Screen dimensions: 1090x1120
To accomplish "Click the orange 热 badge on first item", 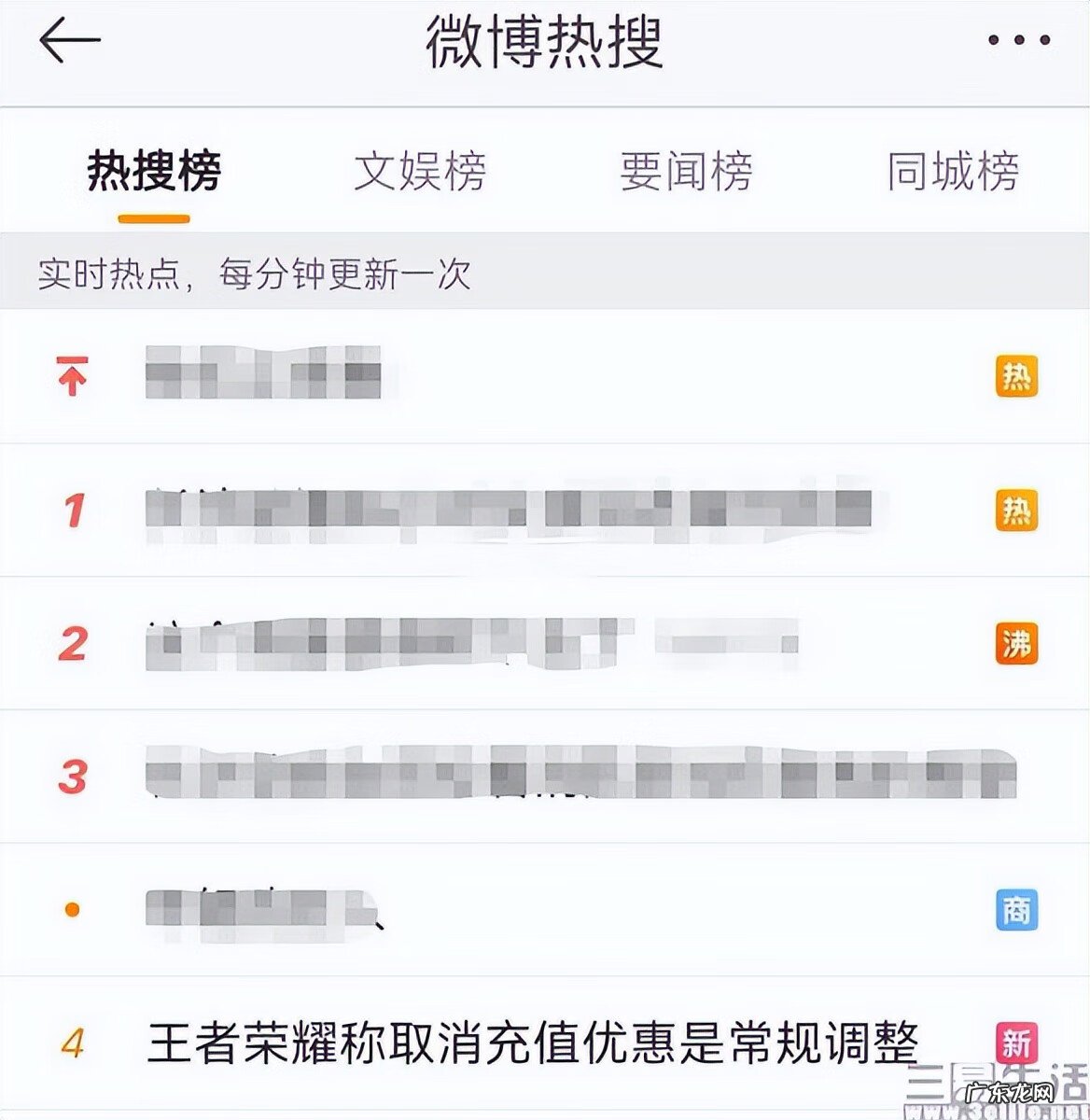I will pyautogui.click(x=1018, y=373).
